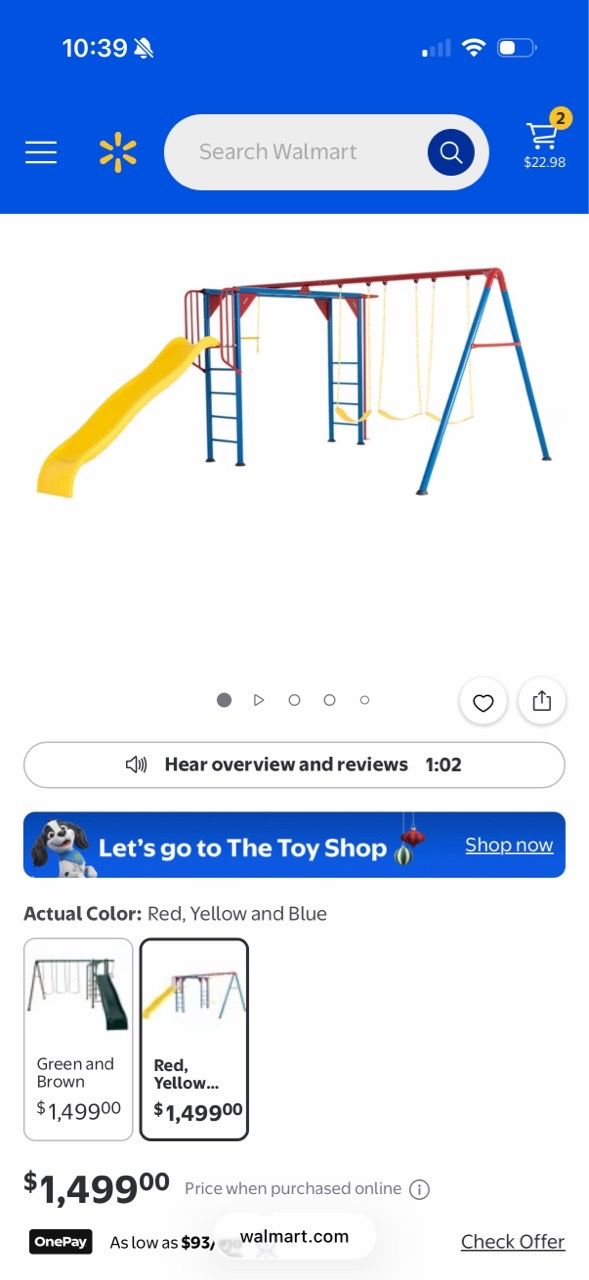Viewport: 589px width, 1280px height.
Task: Select the Red, Yellow color option
Action: pyautogui.click(x=194, y=1039)
